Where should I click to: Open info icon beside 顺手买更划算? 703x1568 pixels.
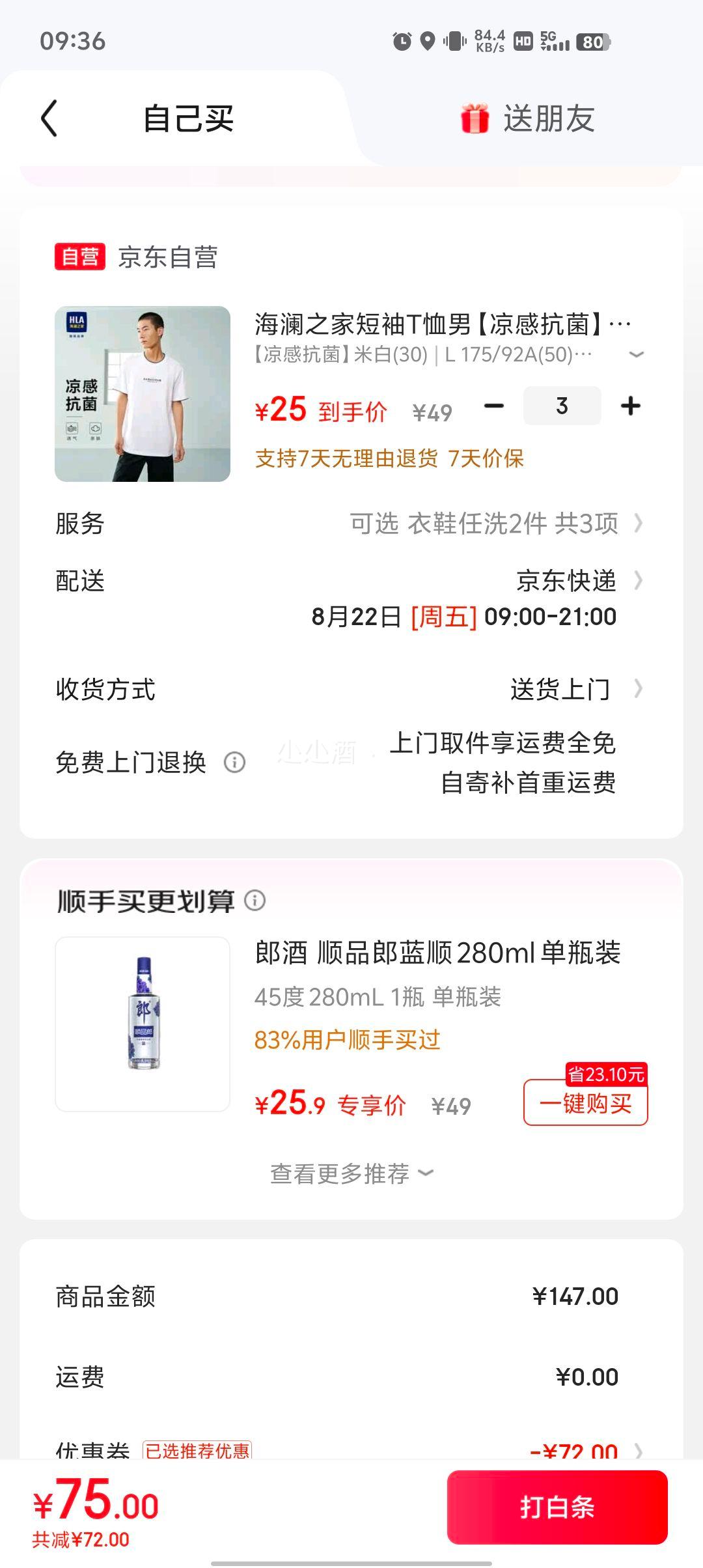(x=255, y=901)
